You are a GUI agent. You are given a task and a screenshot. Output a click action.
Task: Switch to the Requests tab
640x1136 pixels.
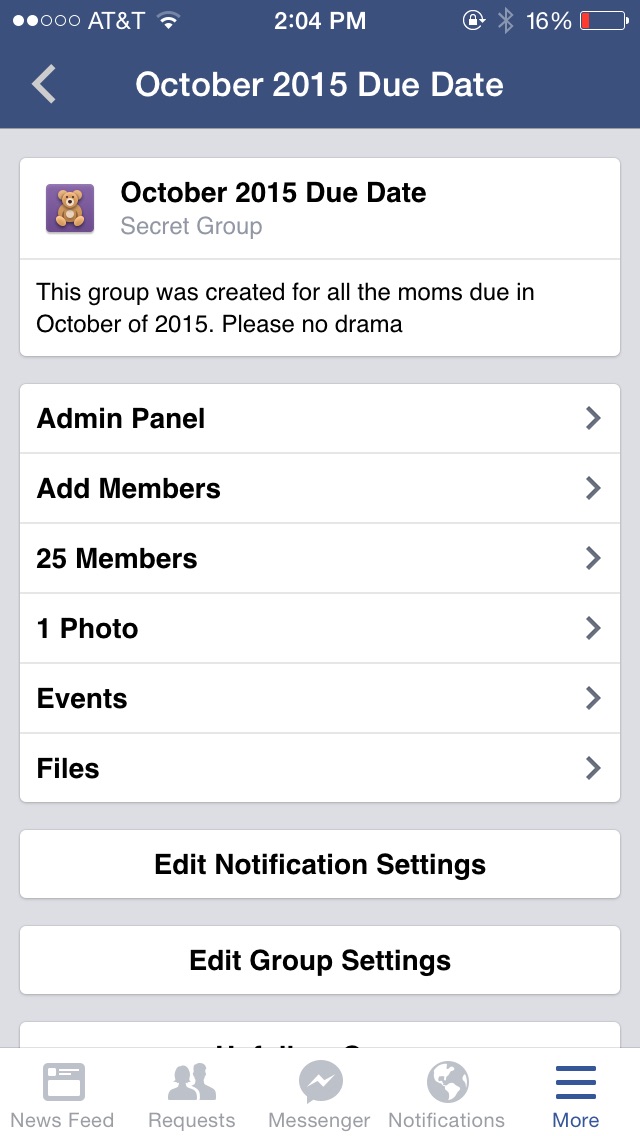(x=191, y=1094)
